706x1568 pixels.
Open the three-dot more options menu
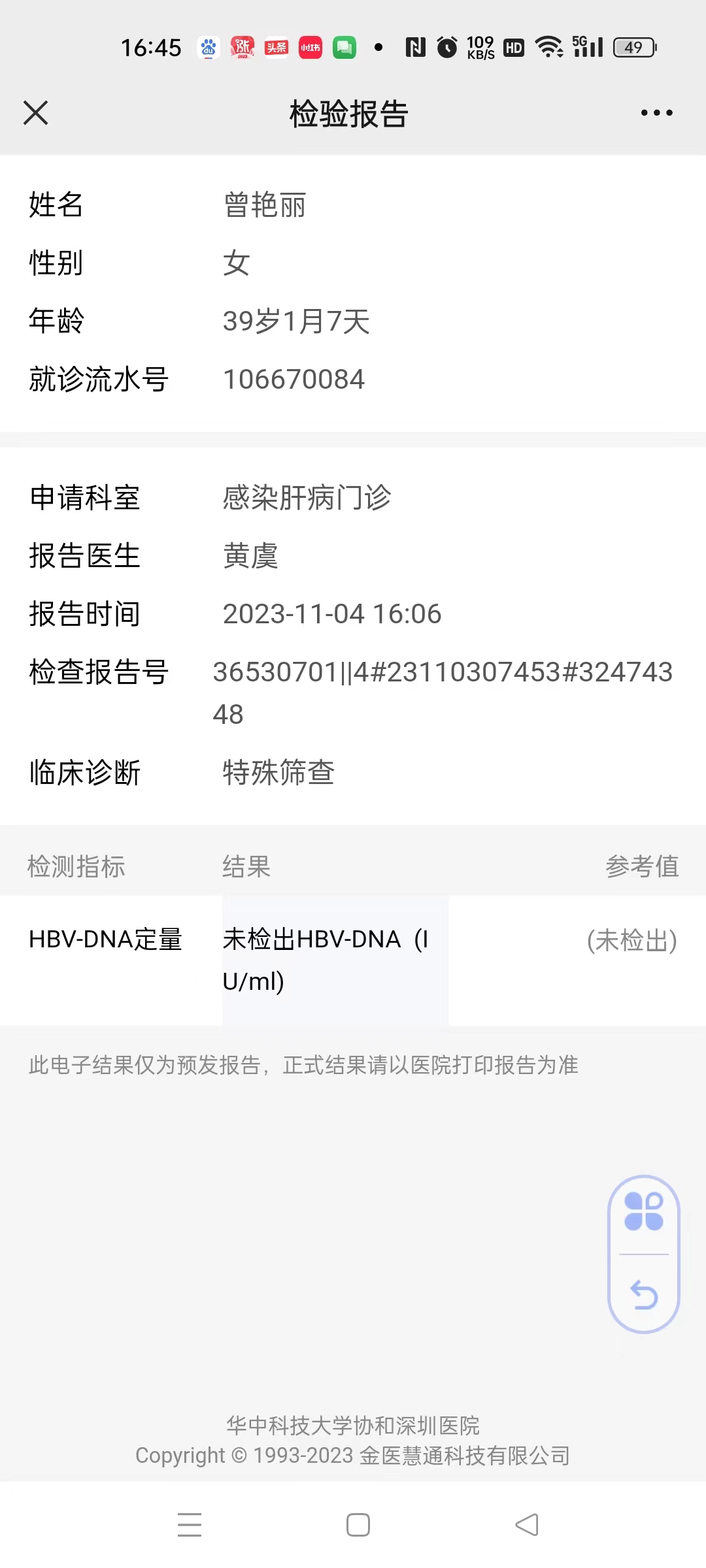pos(656,113)
